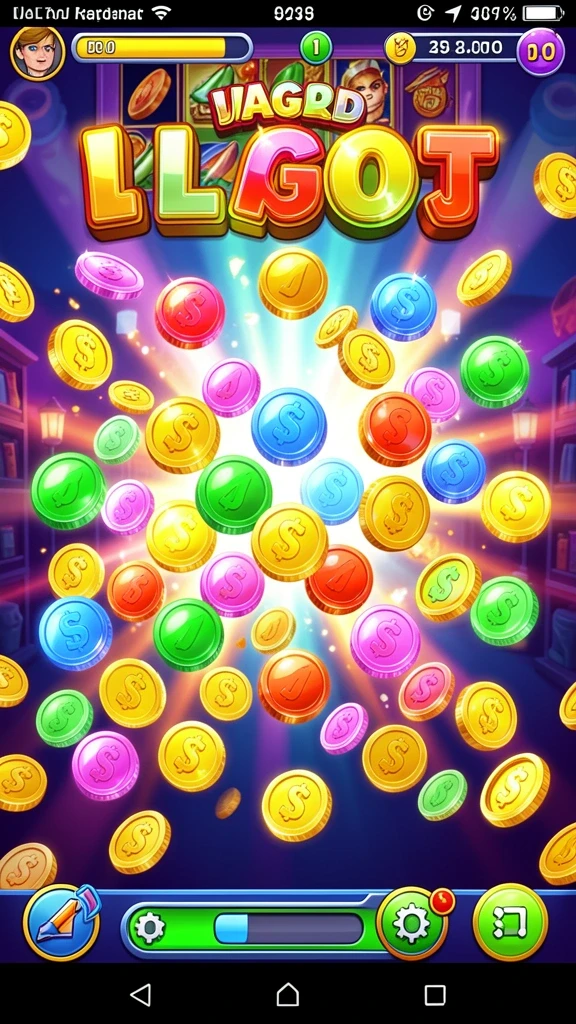Image resolution: width=576 pixels, height=1024 pixels.
Task: Tap the purple round button beside coin balance
Action: [540, 52]
